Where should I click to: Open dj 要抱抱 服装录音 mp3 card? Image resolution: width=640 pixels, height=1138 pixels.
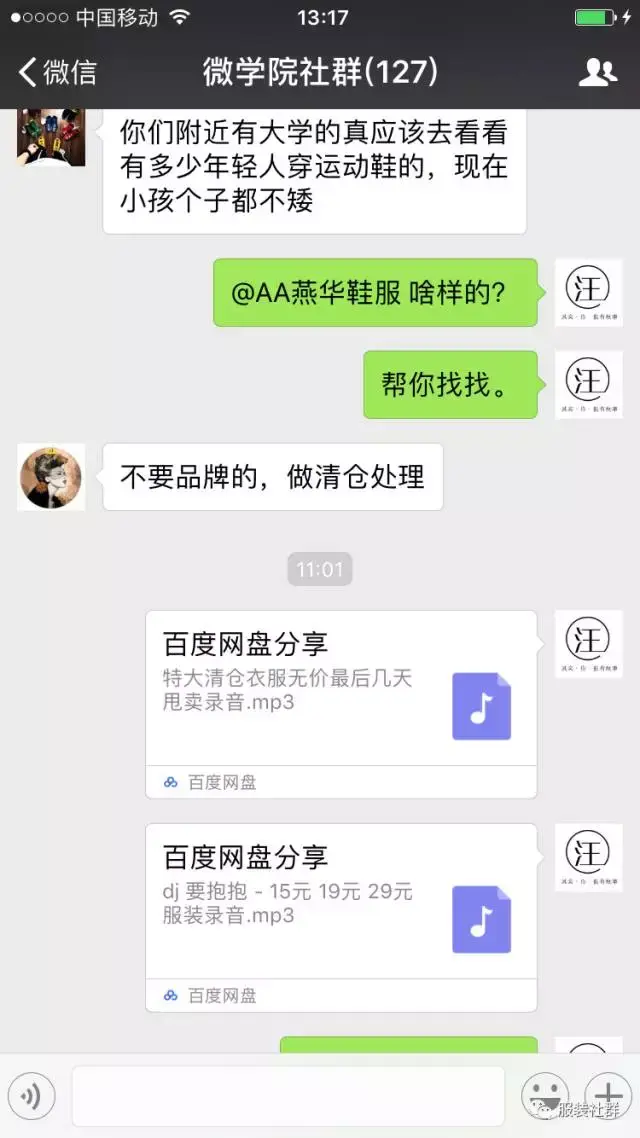[340, 916]
